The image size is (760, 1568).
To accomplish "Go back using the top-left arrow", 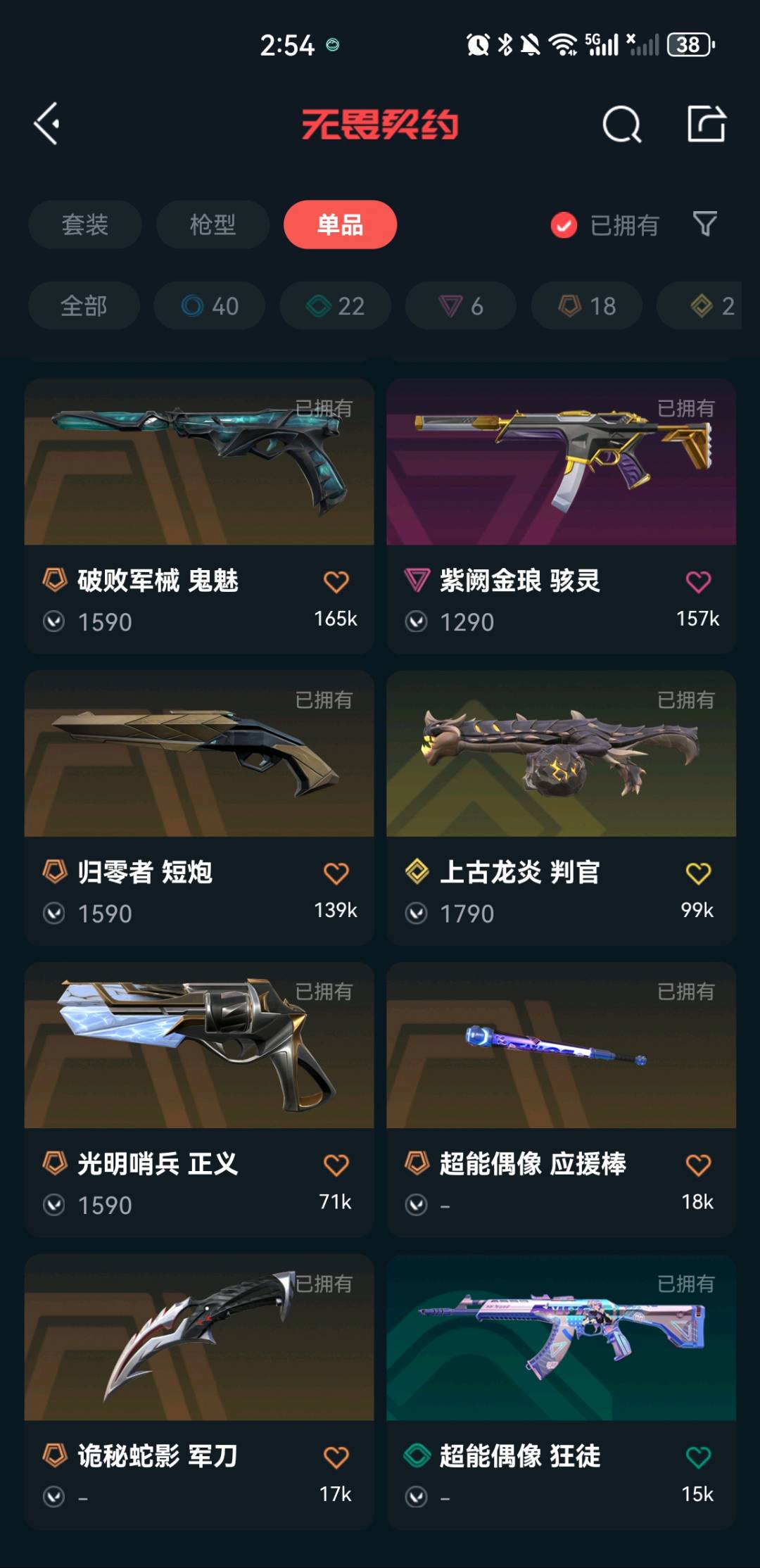I will click(x=47, y=124).
